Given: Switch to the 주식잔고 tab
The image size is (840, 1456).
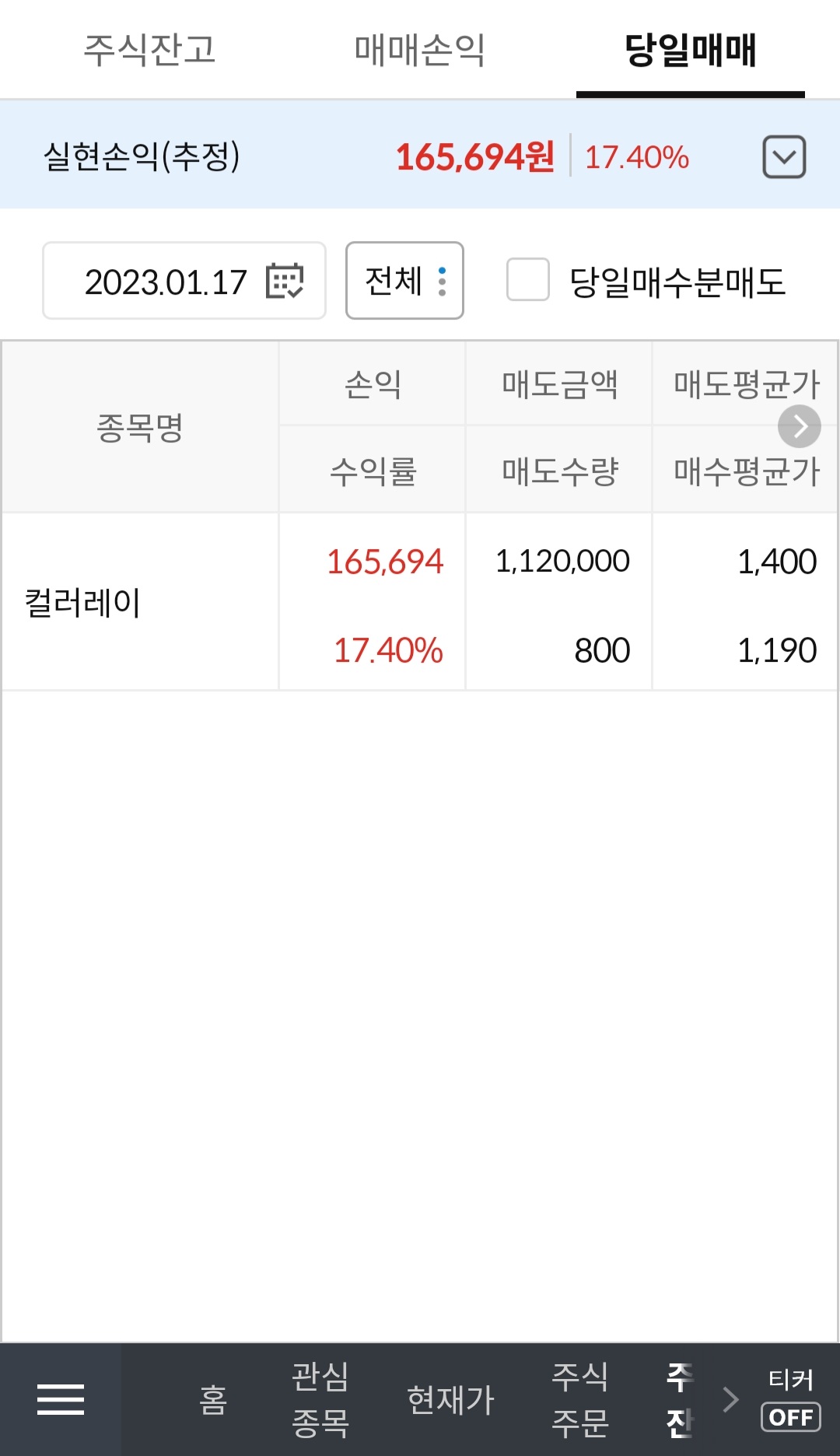Looking at the screenshot, I should pos(149,50).
